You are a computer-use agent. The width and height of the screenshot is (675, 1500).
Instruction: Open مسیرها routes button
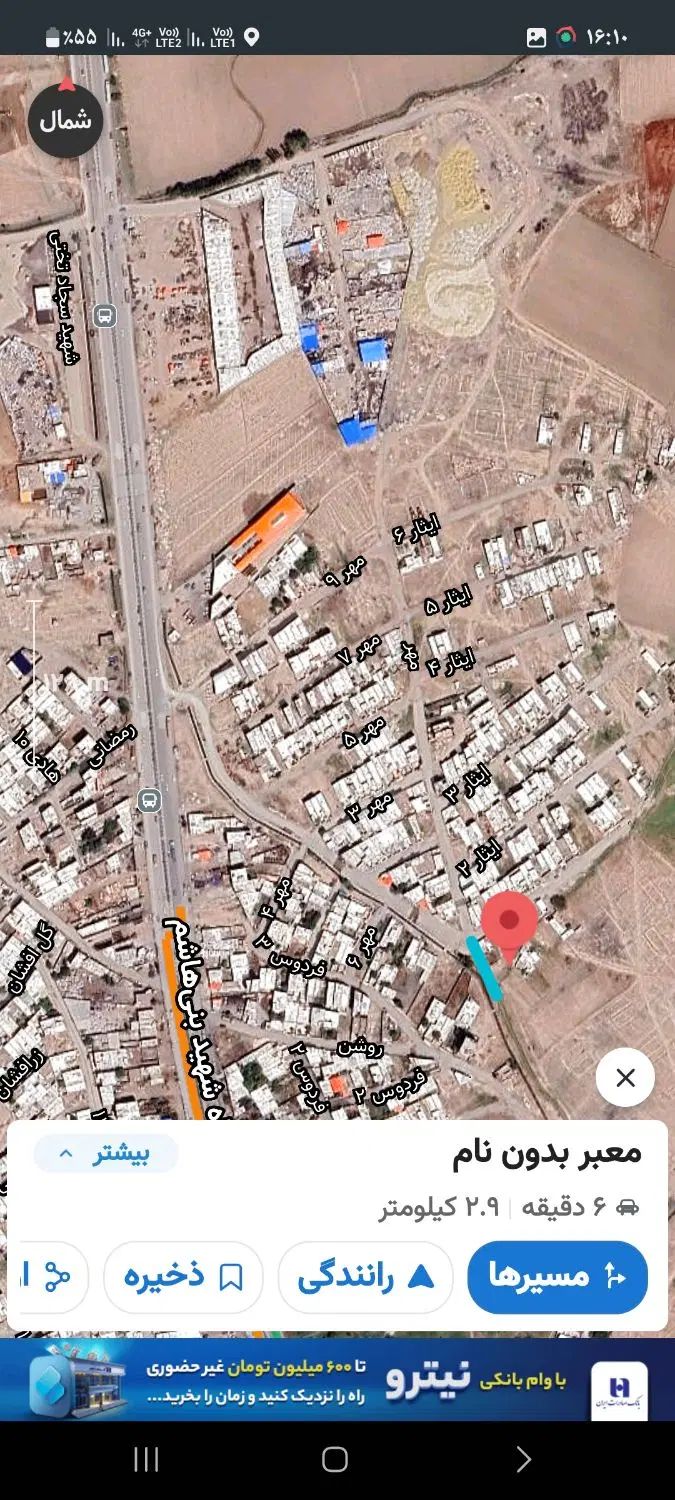pos(557,1276)
